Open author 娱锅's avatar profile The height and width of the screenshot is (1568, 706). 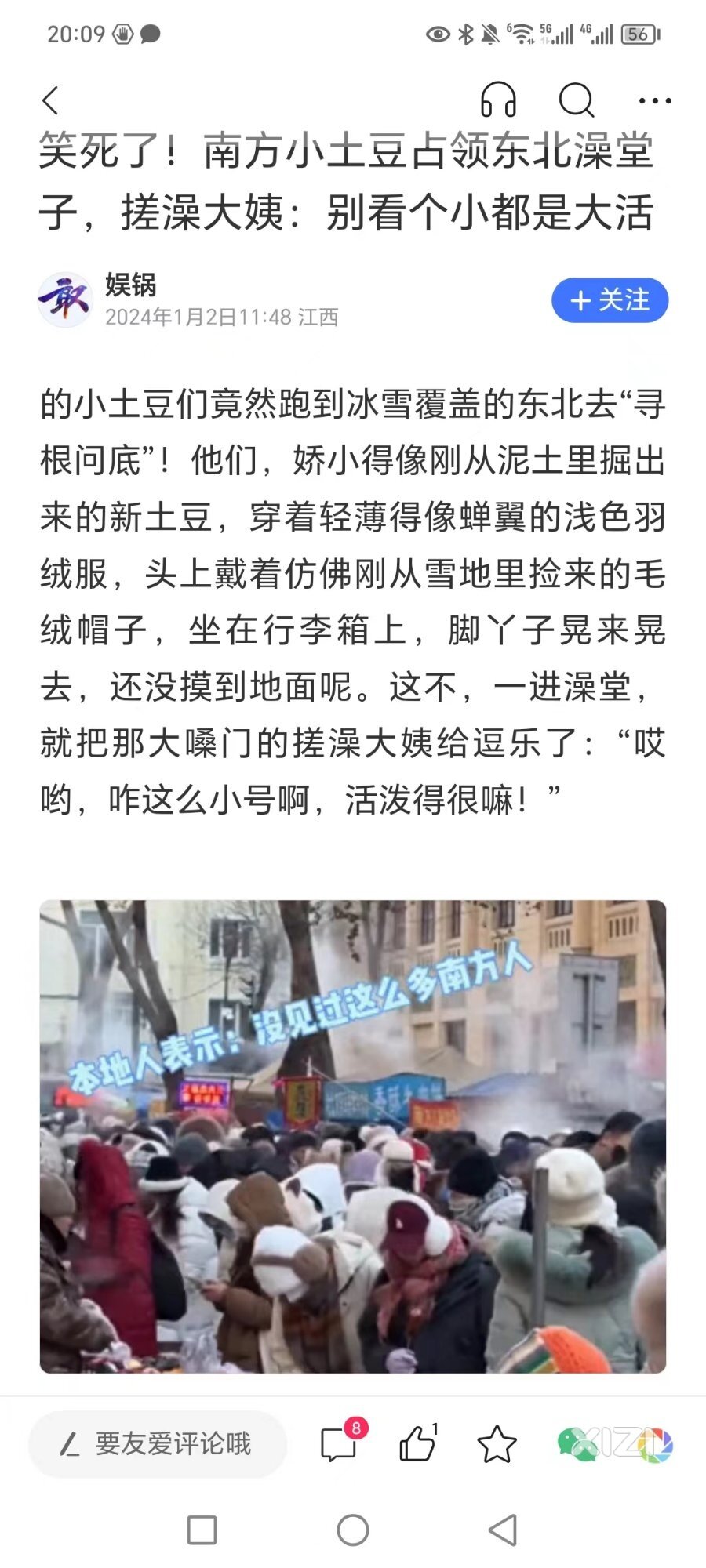[65, 300]
